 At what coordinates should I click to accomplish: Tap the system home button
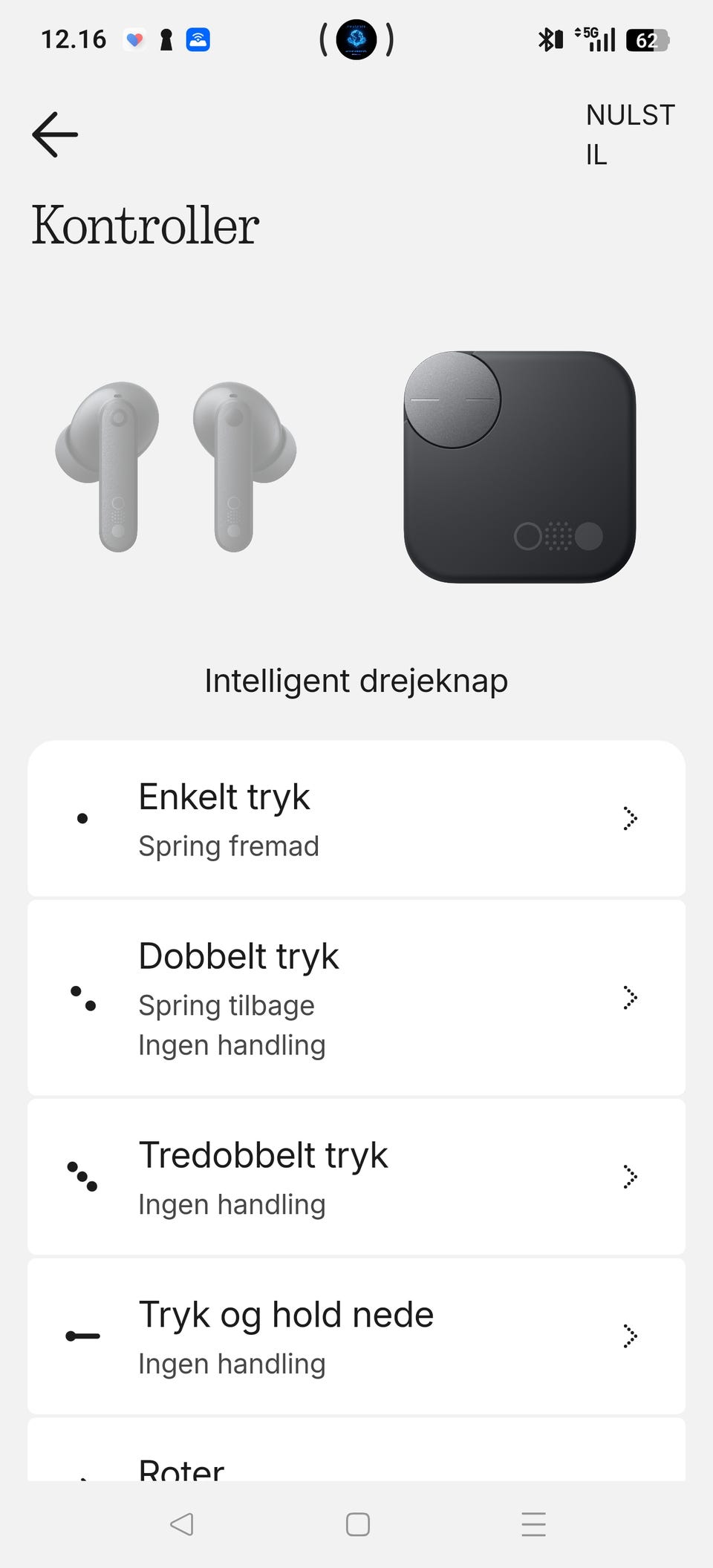(357, 1524)
